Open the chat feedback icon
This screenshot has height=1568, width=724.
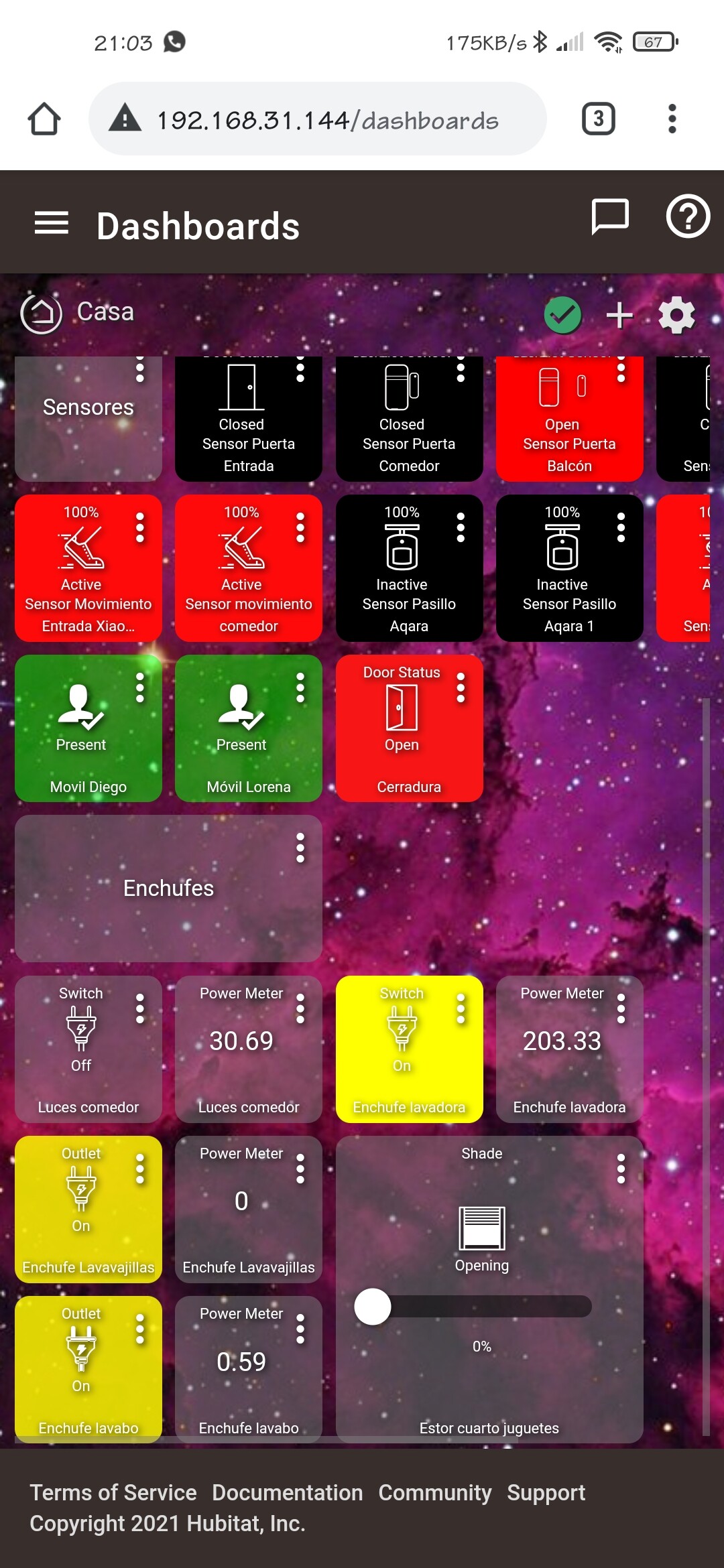[610, 217]
